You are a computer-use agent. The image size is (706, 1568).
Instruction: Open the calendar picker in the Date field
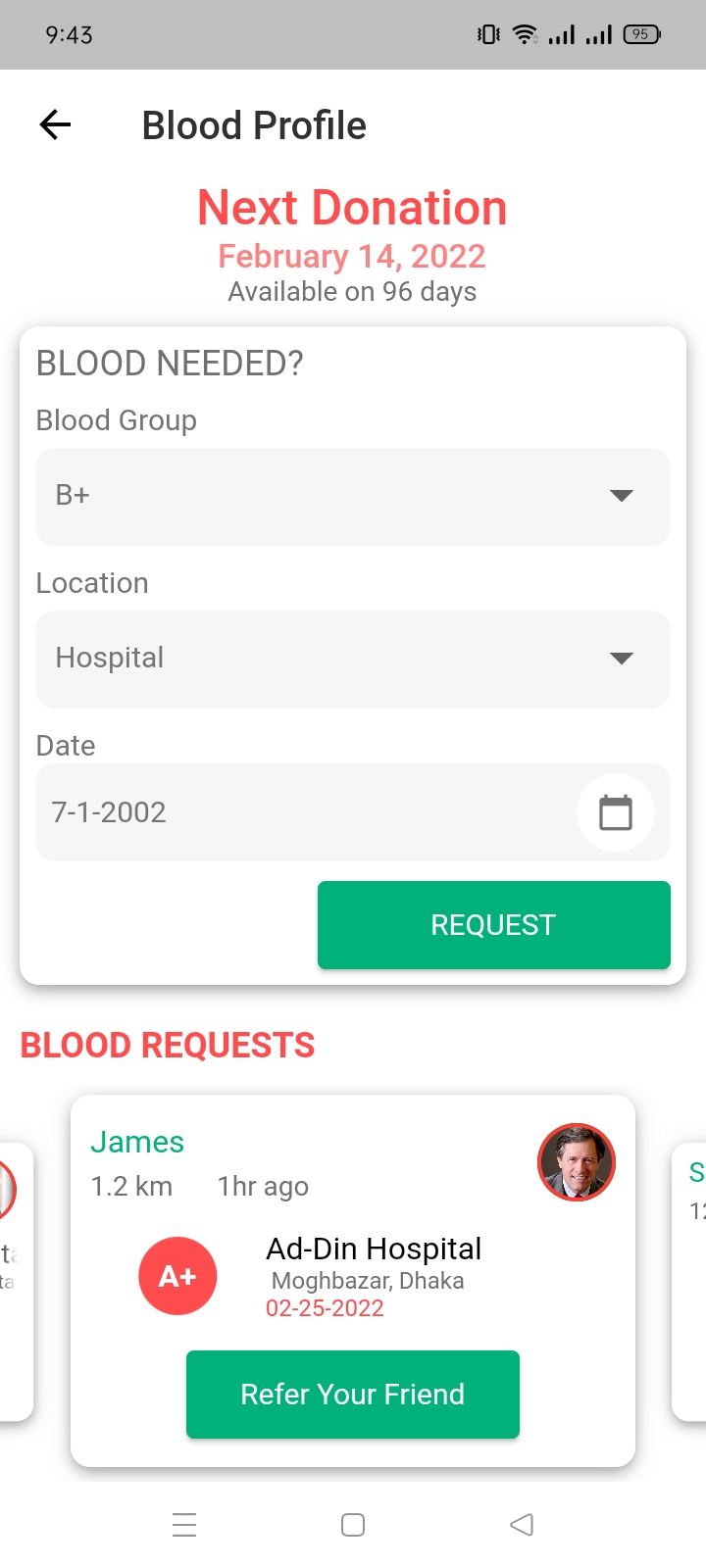click(616, 812)
